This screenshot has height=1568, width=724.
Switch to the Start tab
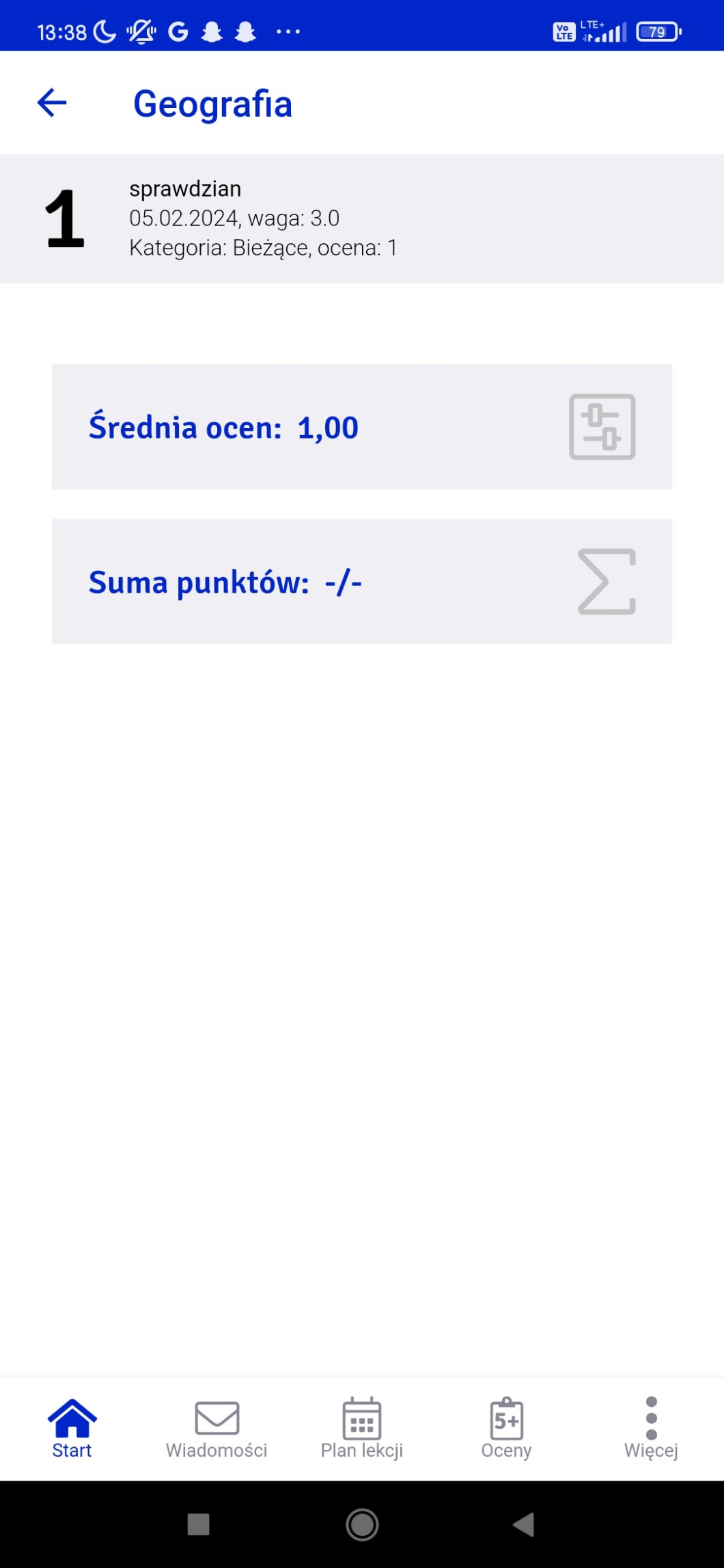point(72,1428)
